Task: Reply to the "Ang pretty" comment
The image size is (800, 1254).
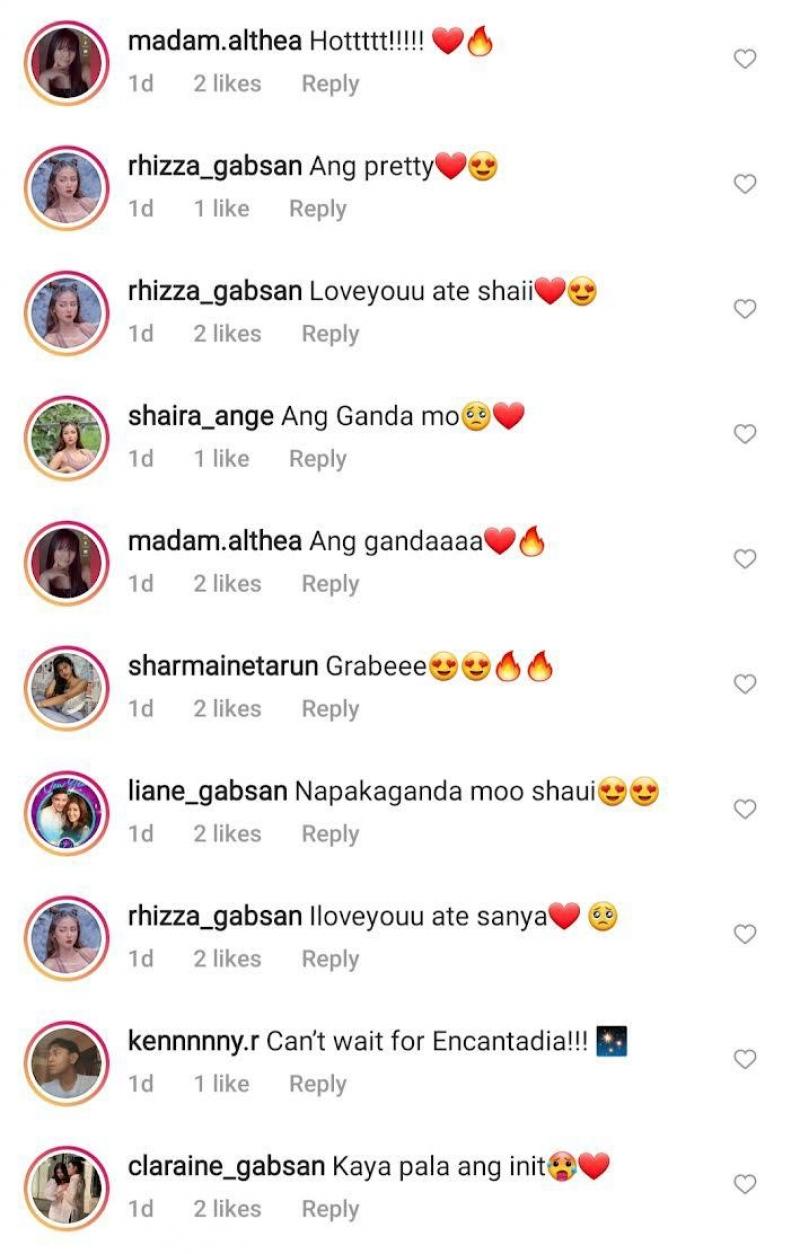Action: (x=317, y=209)
